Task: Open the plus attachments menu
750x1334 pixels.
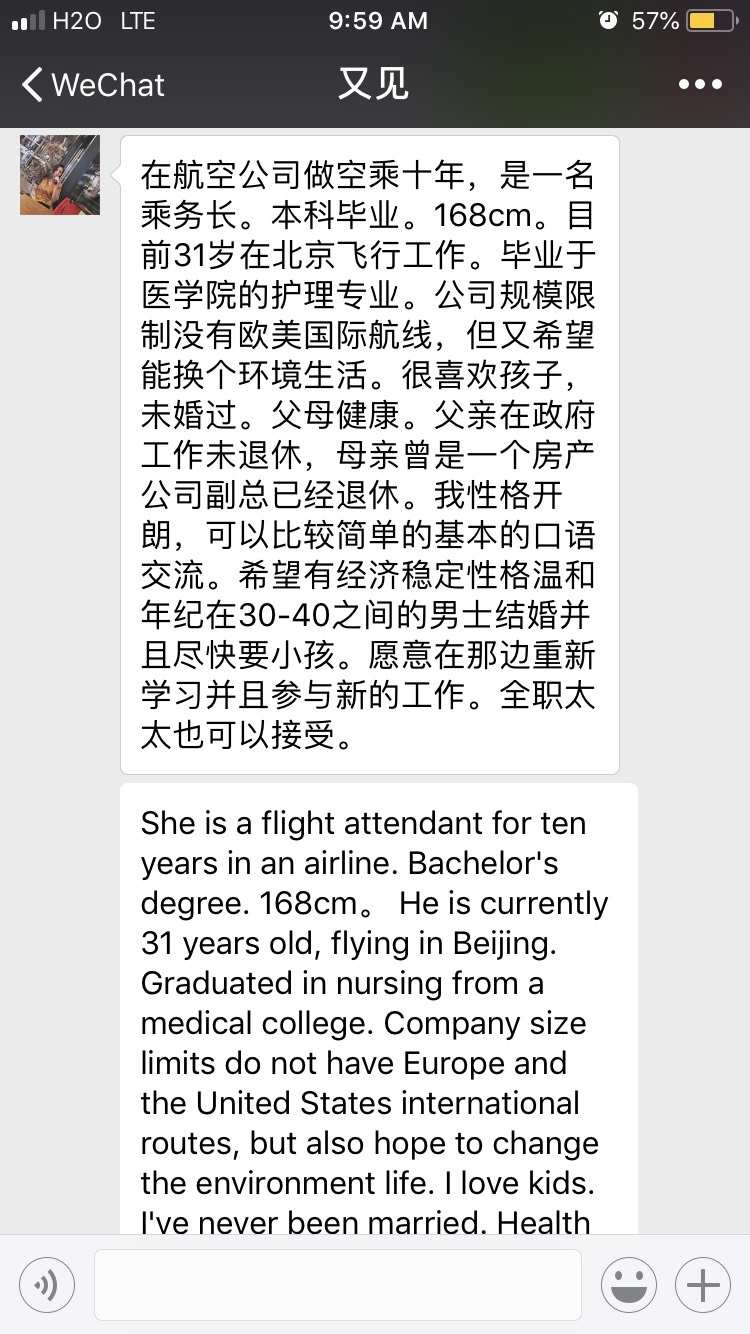Action: pyautogui.click(x=703, y=1284)
